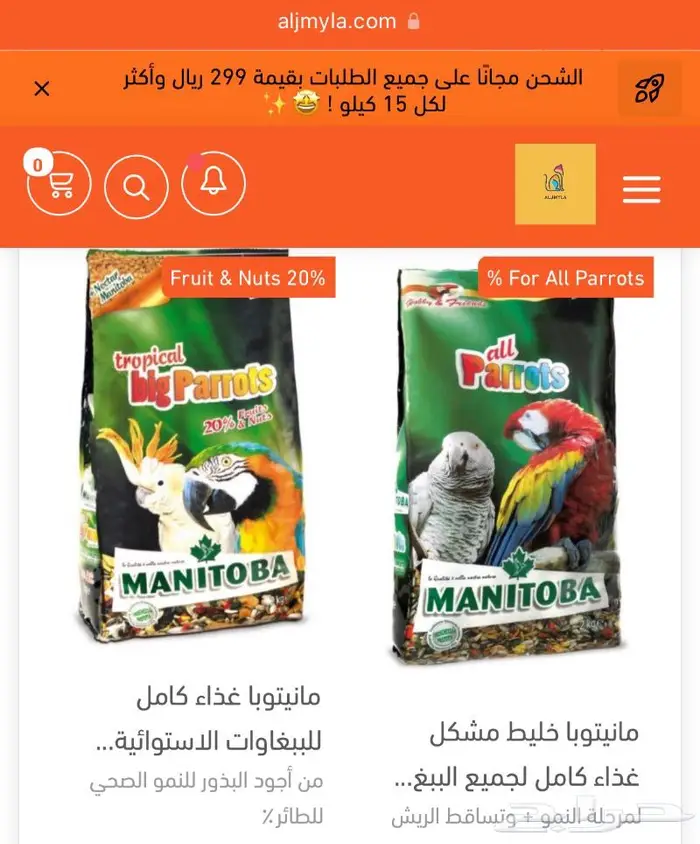Open the hamburger menu
Viewport: 700px width, 844px height.
(x=641, y=188)
